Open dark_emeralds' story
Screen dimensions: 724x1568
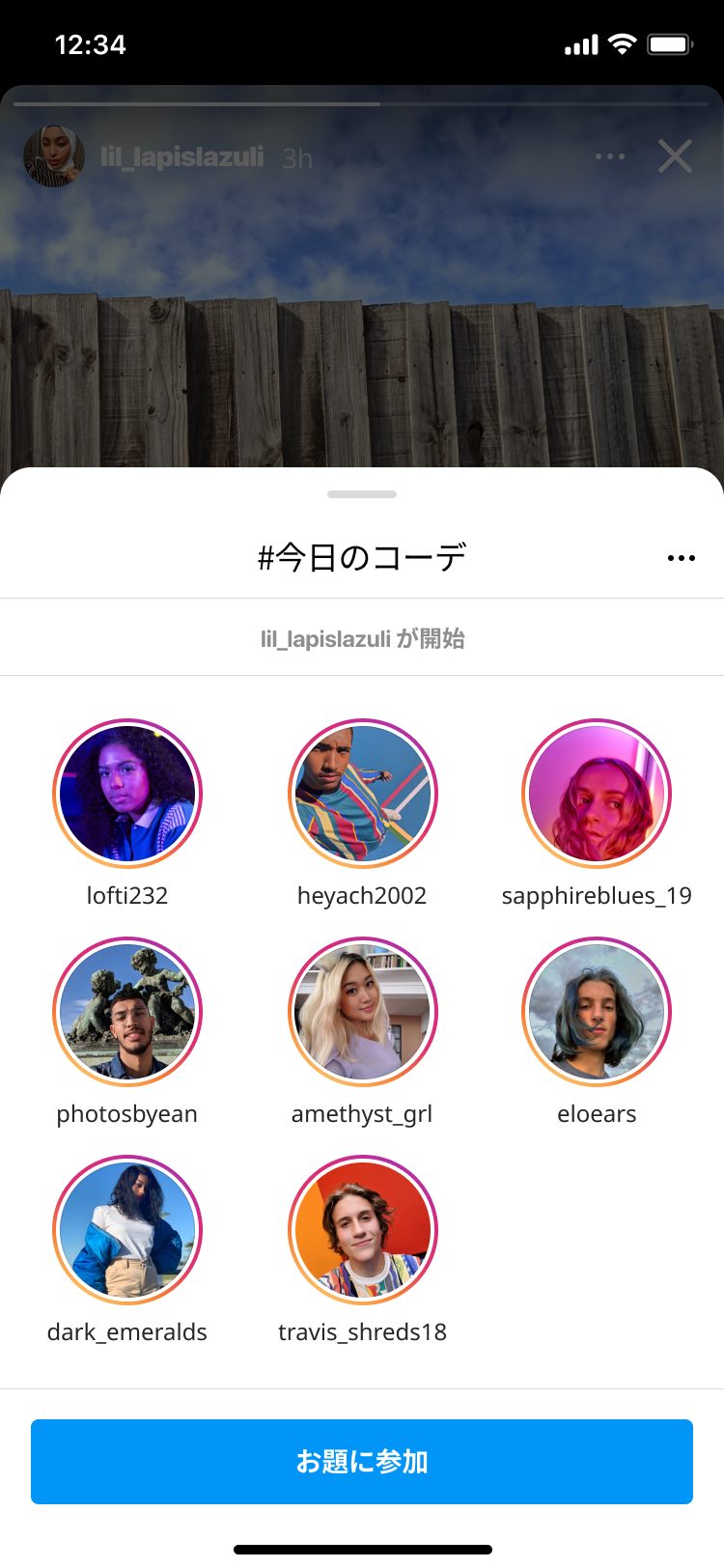[127, 1230]
